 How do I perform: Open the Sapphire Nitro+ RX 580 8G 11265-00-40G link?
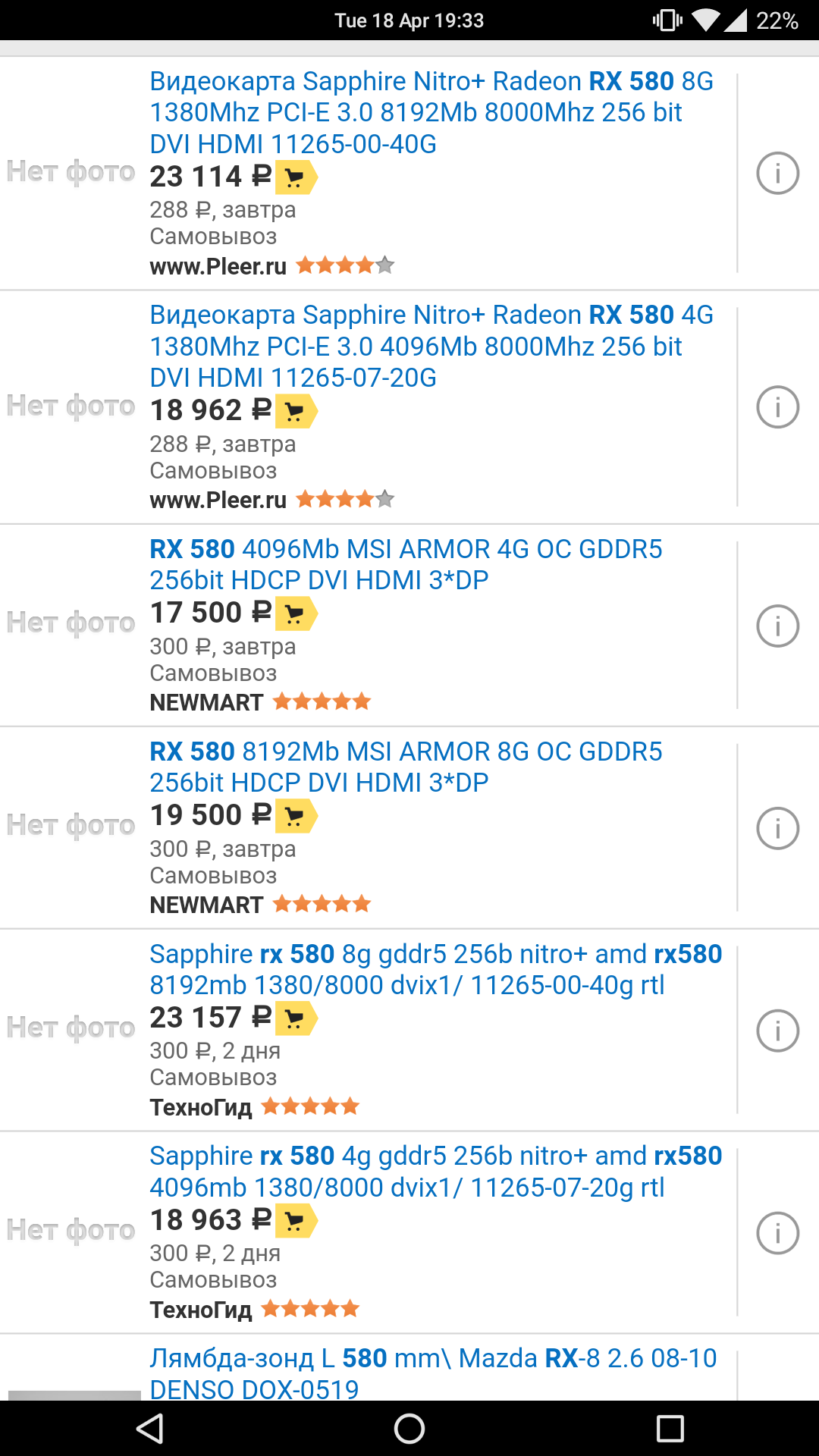tap(431, 112)
